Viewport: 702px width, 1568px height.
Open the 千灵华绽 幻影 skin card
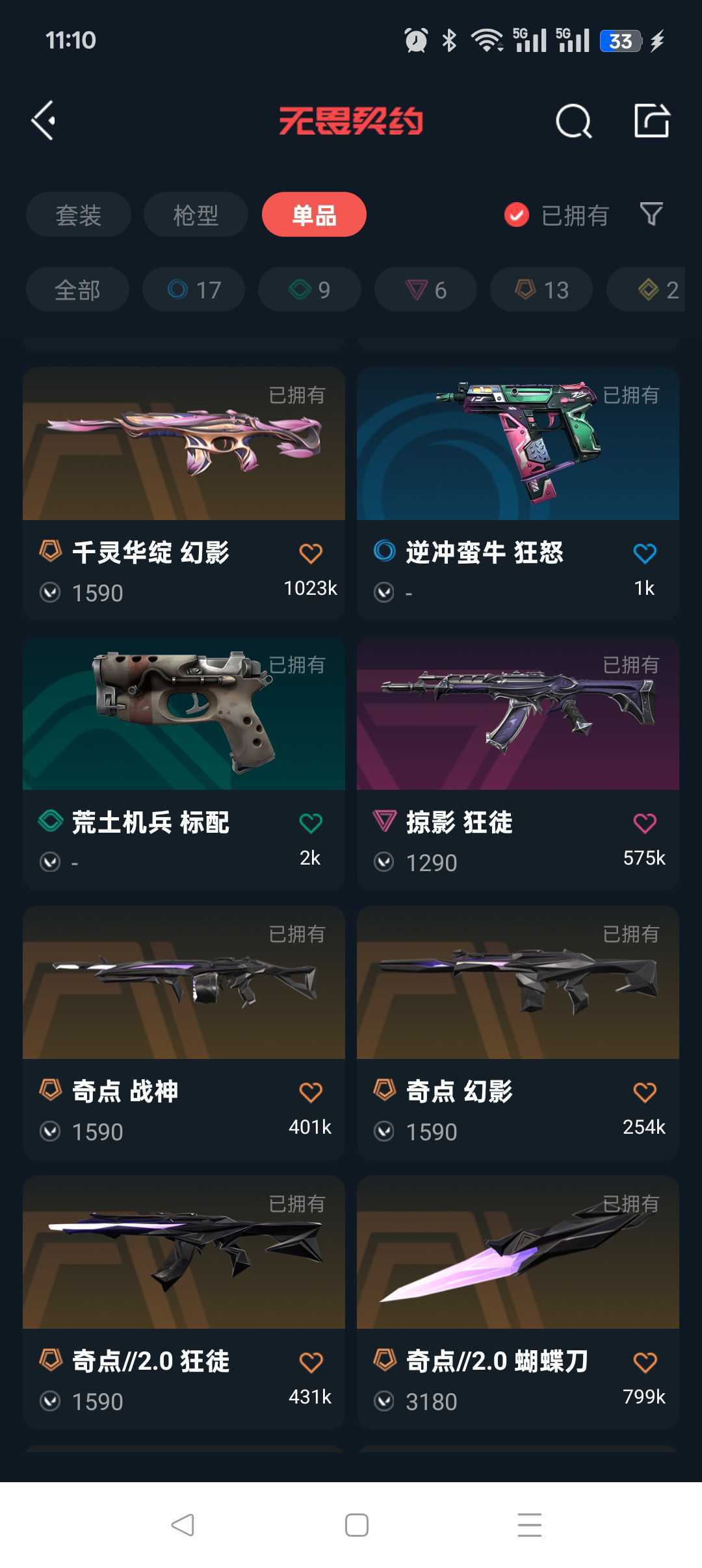point(184,494)
